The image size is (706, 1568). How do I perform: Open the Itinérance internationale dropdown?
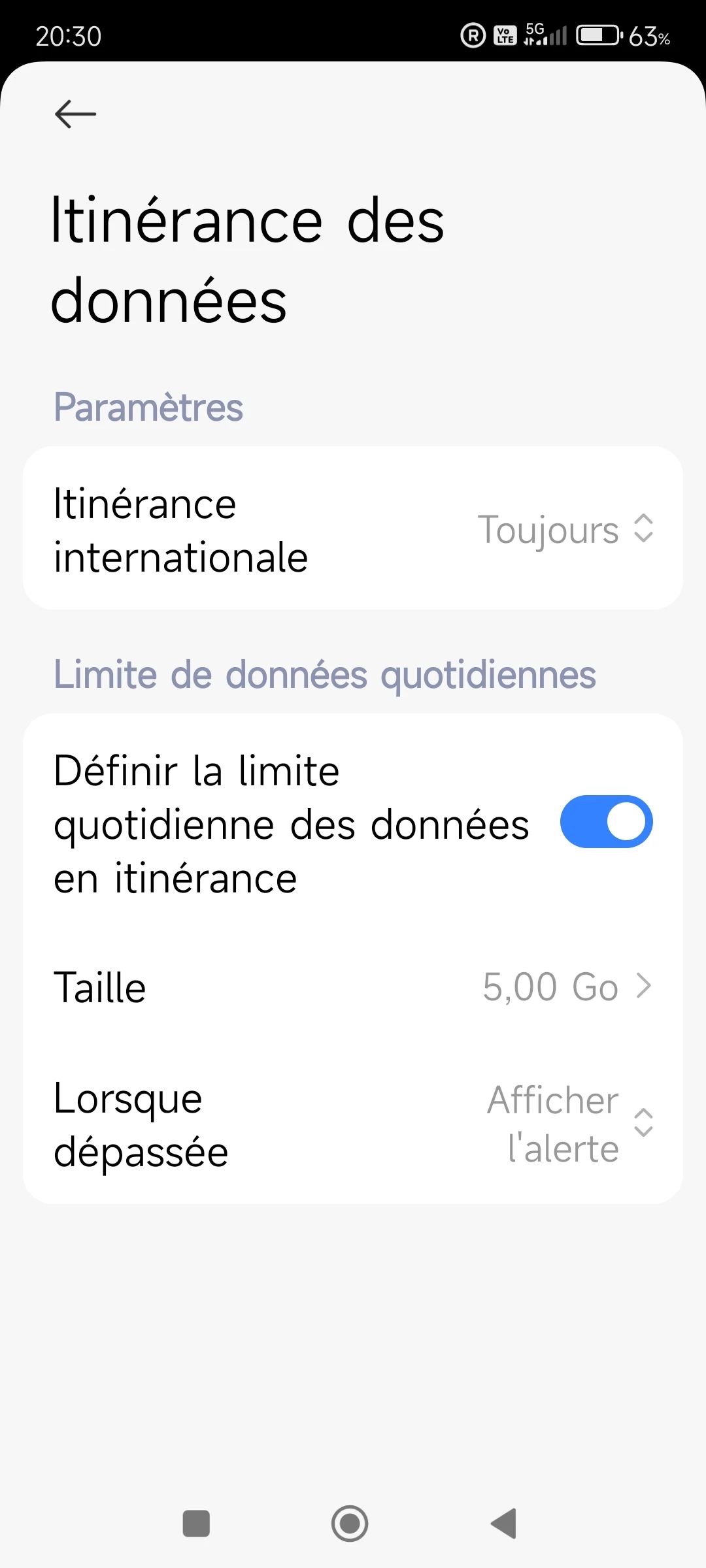pos(353,529)
